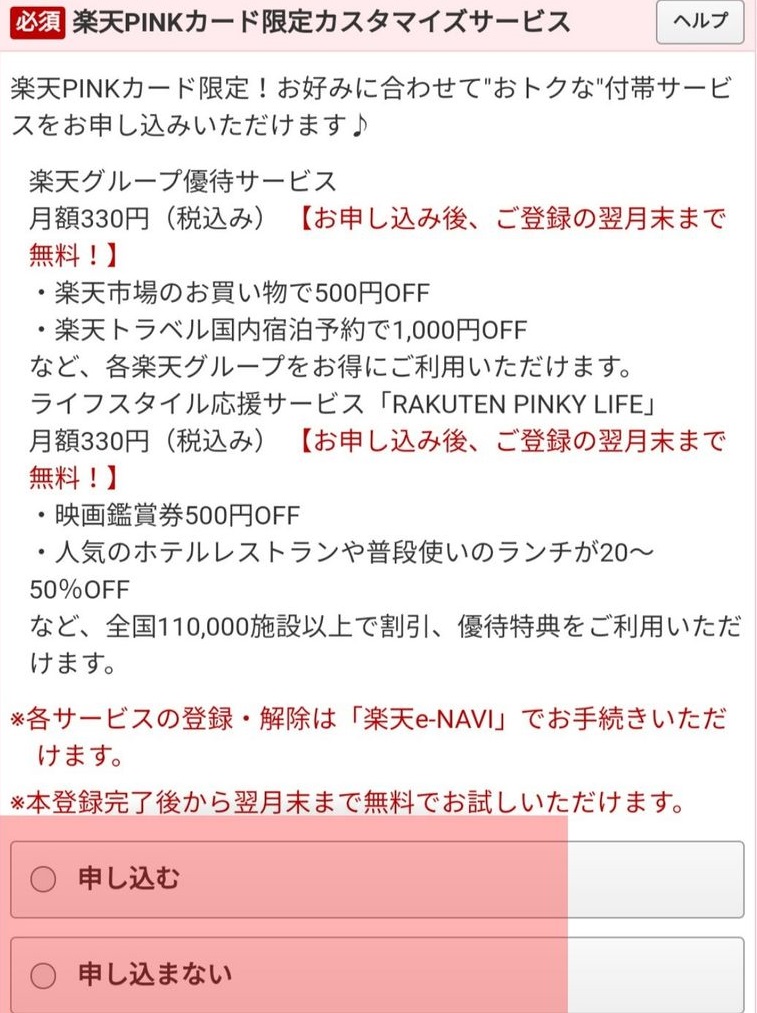Open the ヘルプ help button
The image size is (757, 1013).
coord(698,22)
